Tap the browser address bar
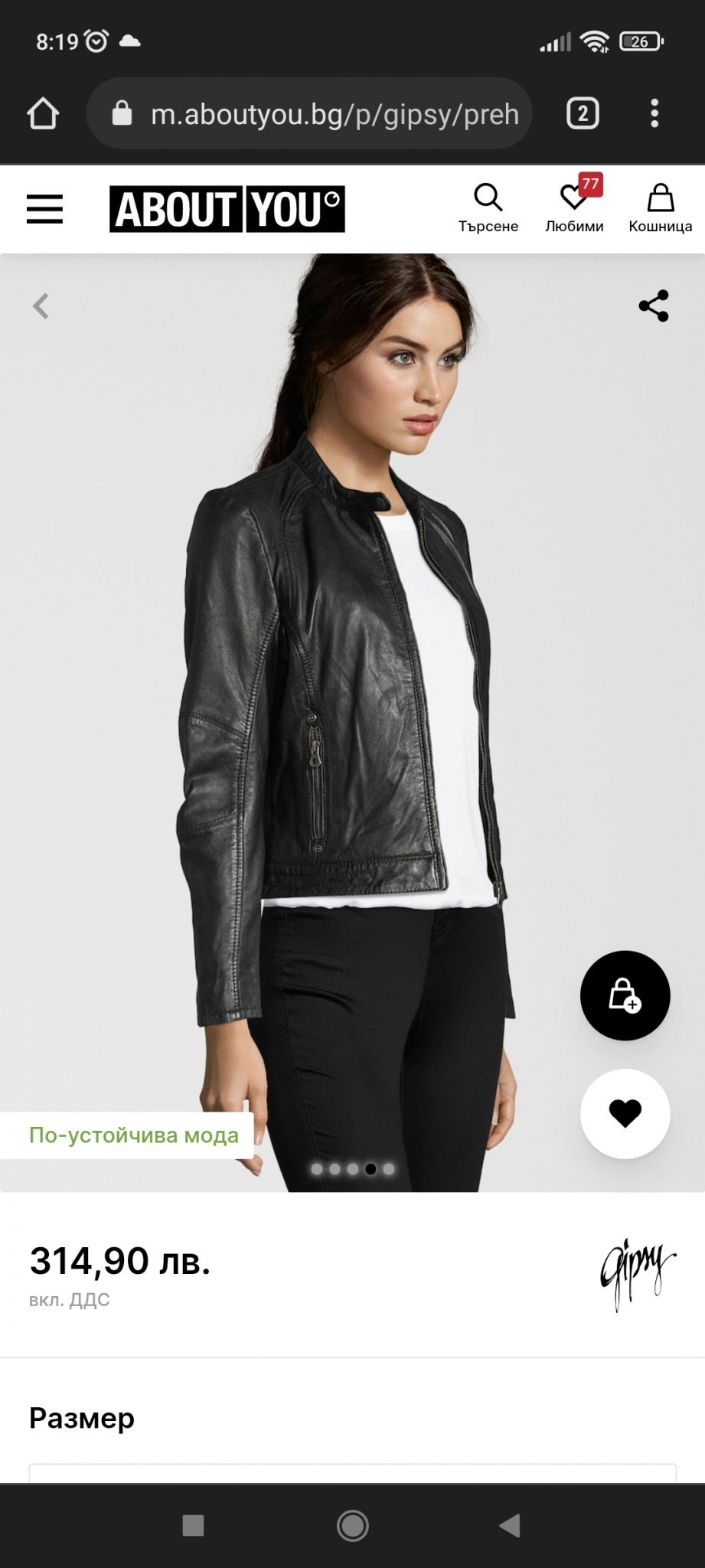Screen dimensions: 705x1568 [321, 114]
